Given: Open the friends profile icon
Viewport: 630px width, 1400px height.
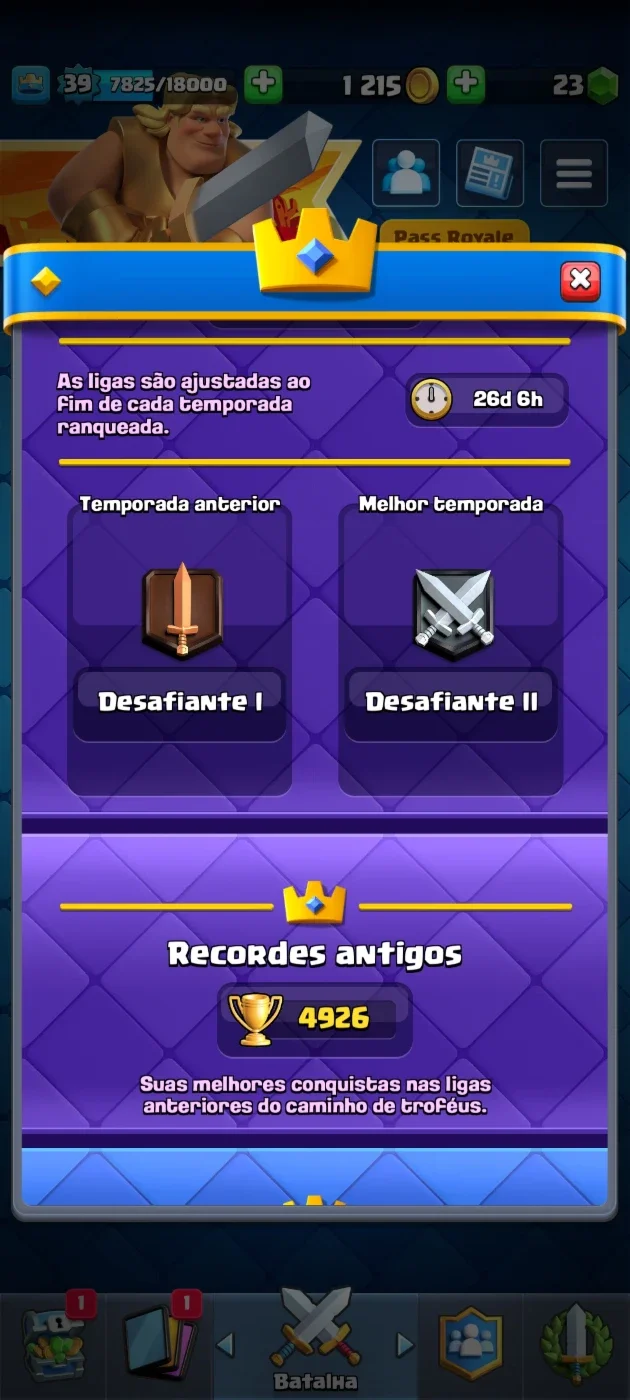Looking at the screenshot, I should pyautogui.click(x=406, y=174).
